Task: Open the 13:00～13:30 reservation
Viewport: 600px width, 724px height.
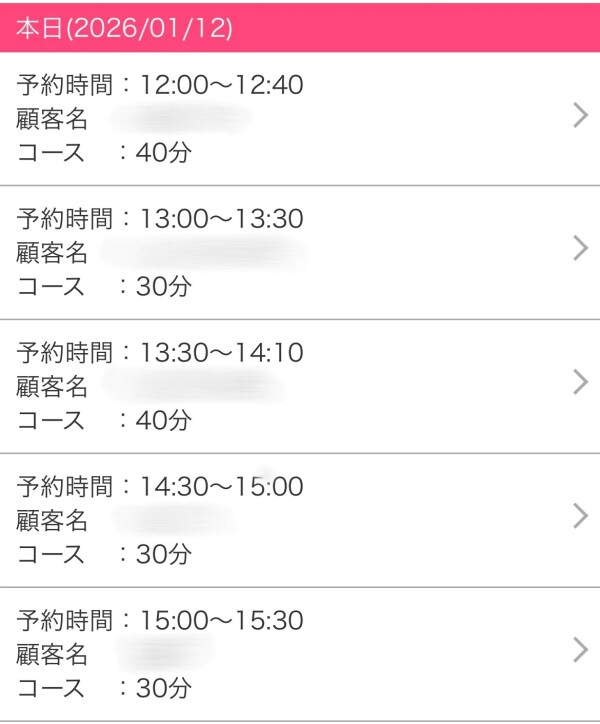Action: [300, 251]
